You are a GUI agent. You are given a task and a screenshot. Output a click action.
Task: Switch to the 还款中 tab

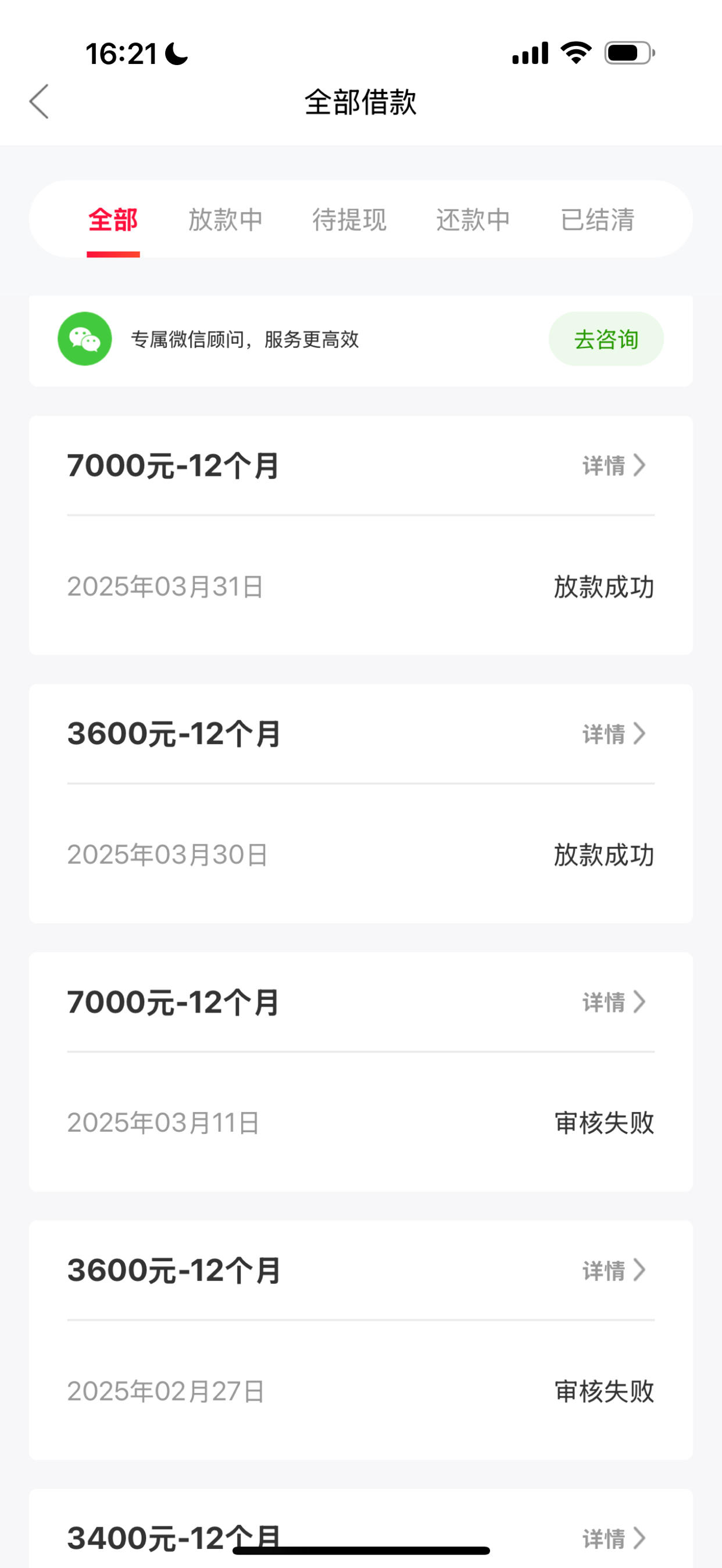click(x=473, y=220)
